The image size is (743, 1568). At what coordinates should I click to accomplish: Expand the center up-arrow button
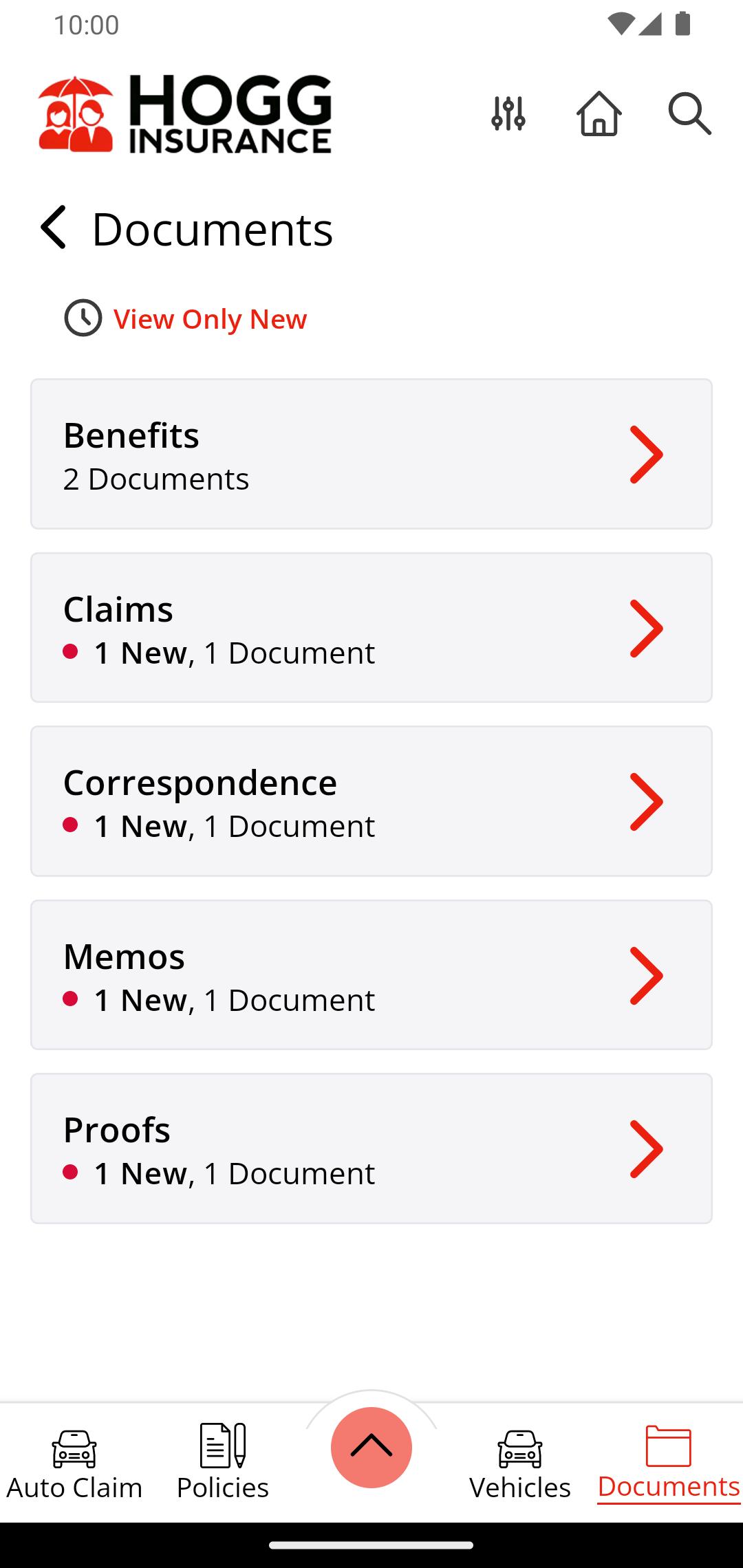[x=371, y=1447]
